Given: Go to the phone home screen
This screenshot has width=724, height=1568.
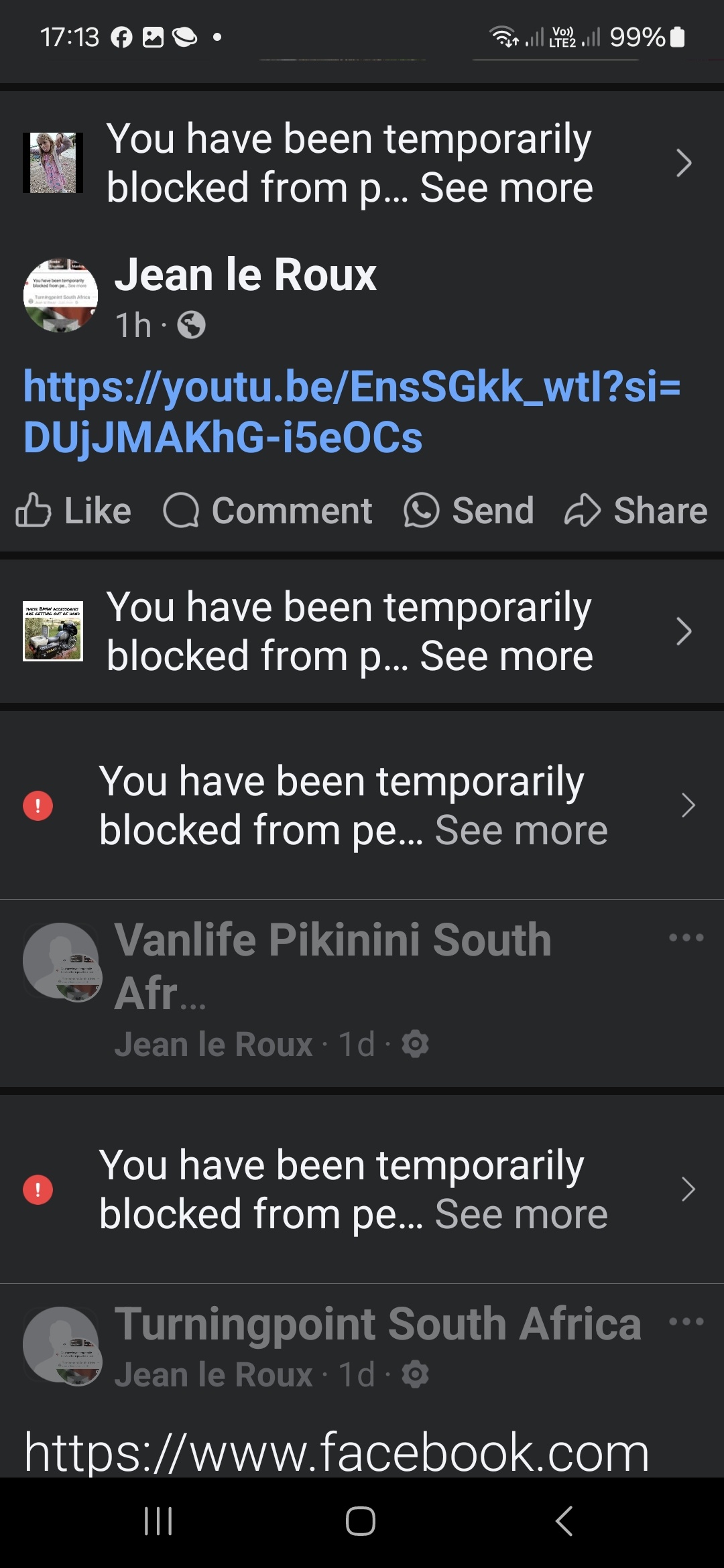Looking at the screenshot, I should pos(361,1520).
